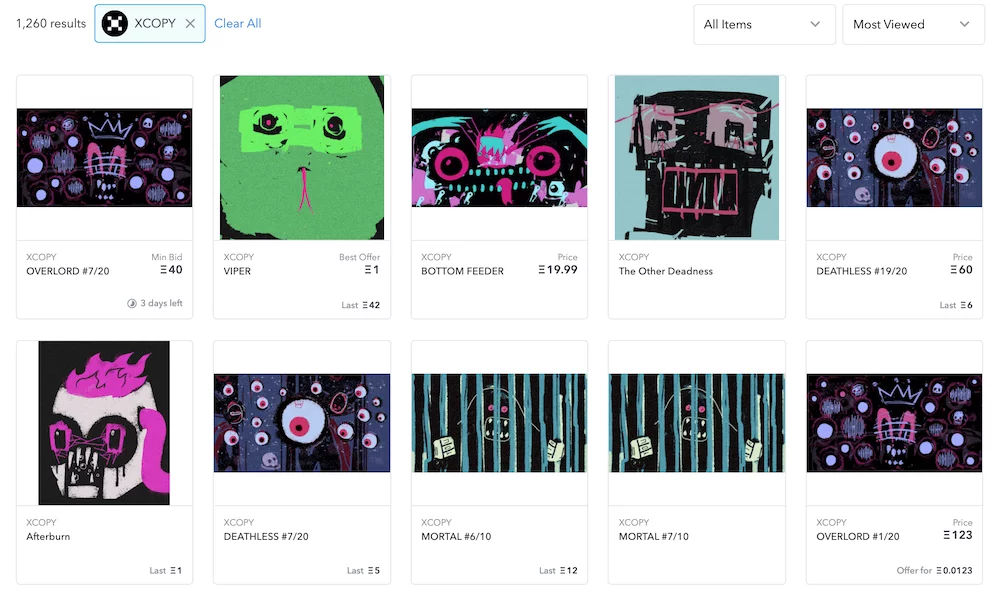Open the DEATHLESS #7/20 card
The image size is (1000, 592).
coord(302,423)
